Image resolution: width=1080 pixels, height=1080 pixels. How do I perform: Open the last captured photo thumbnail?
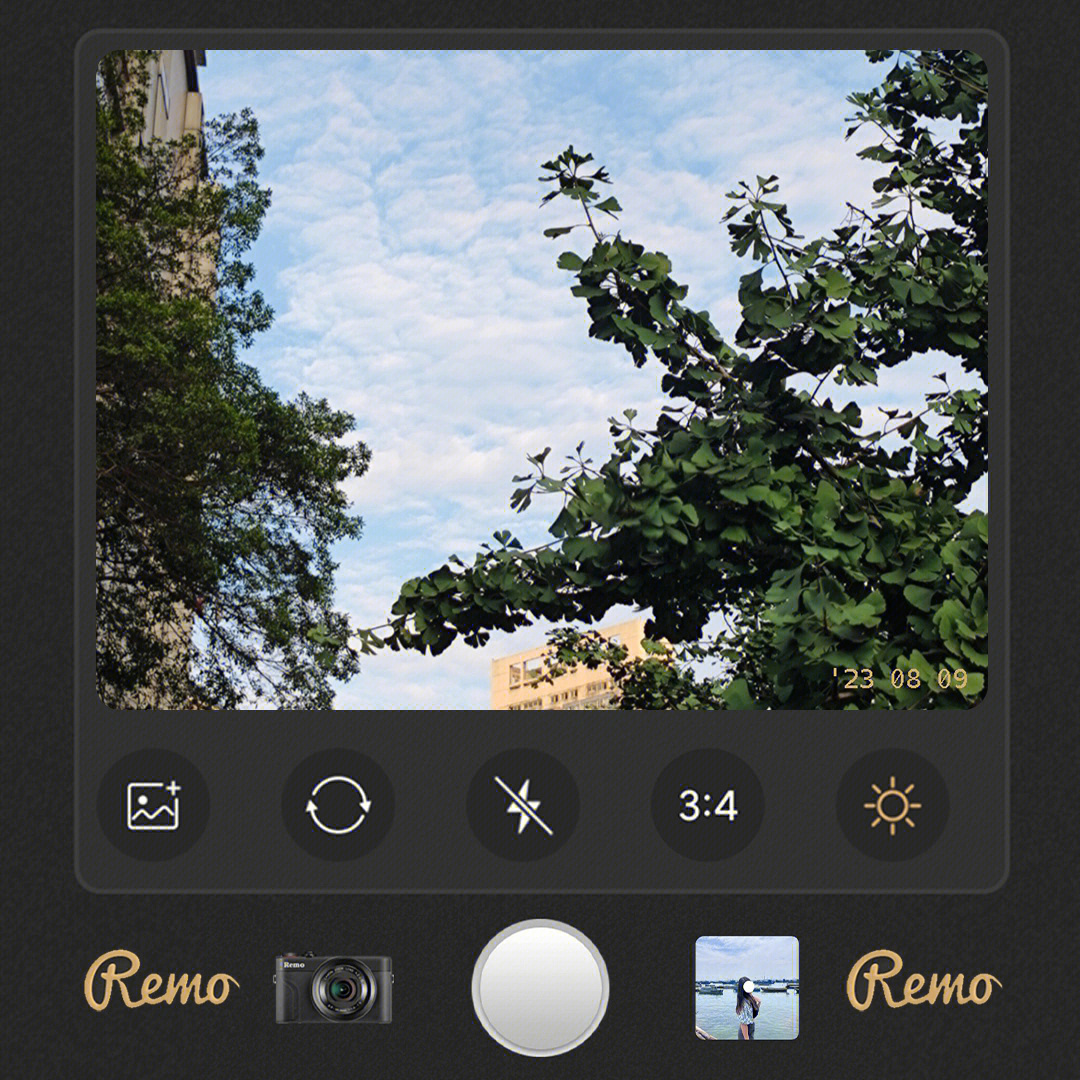click(747, 987)
